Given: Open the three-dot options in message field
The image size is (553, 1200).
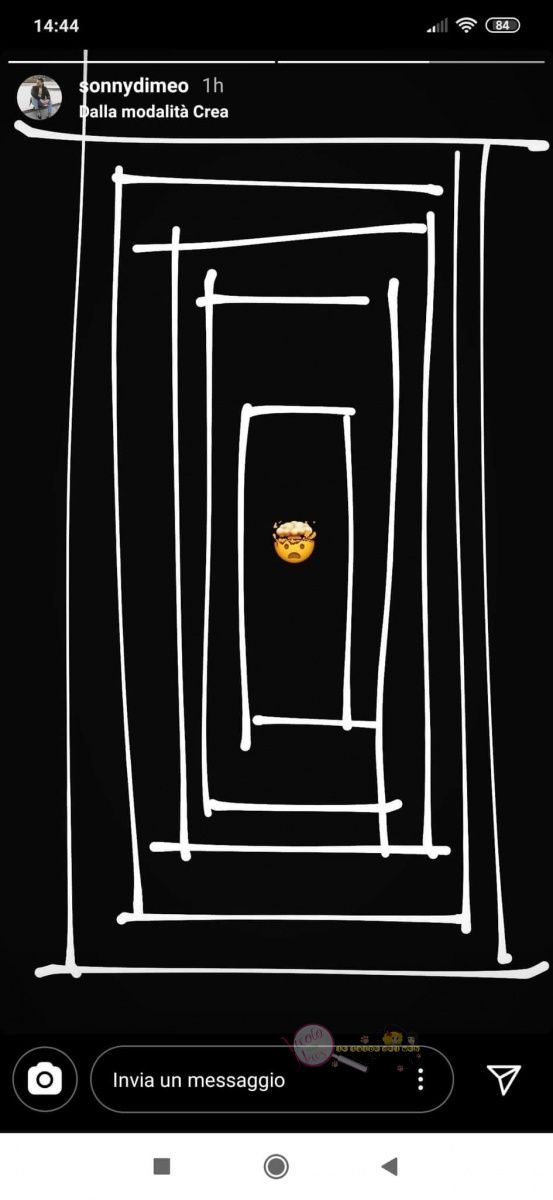Looking at the screenshot, I should coord(421,1080).
